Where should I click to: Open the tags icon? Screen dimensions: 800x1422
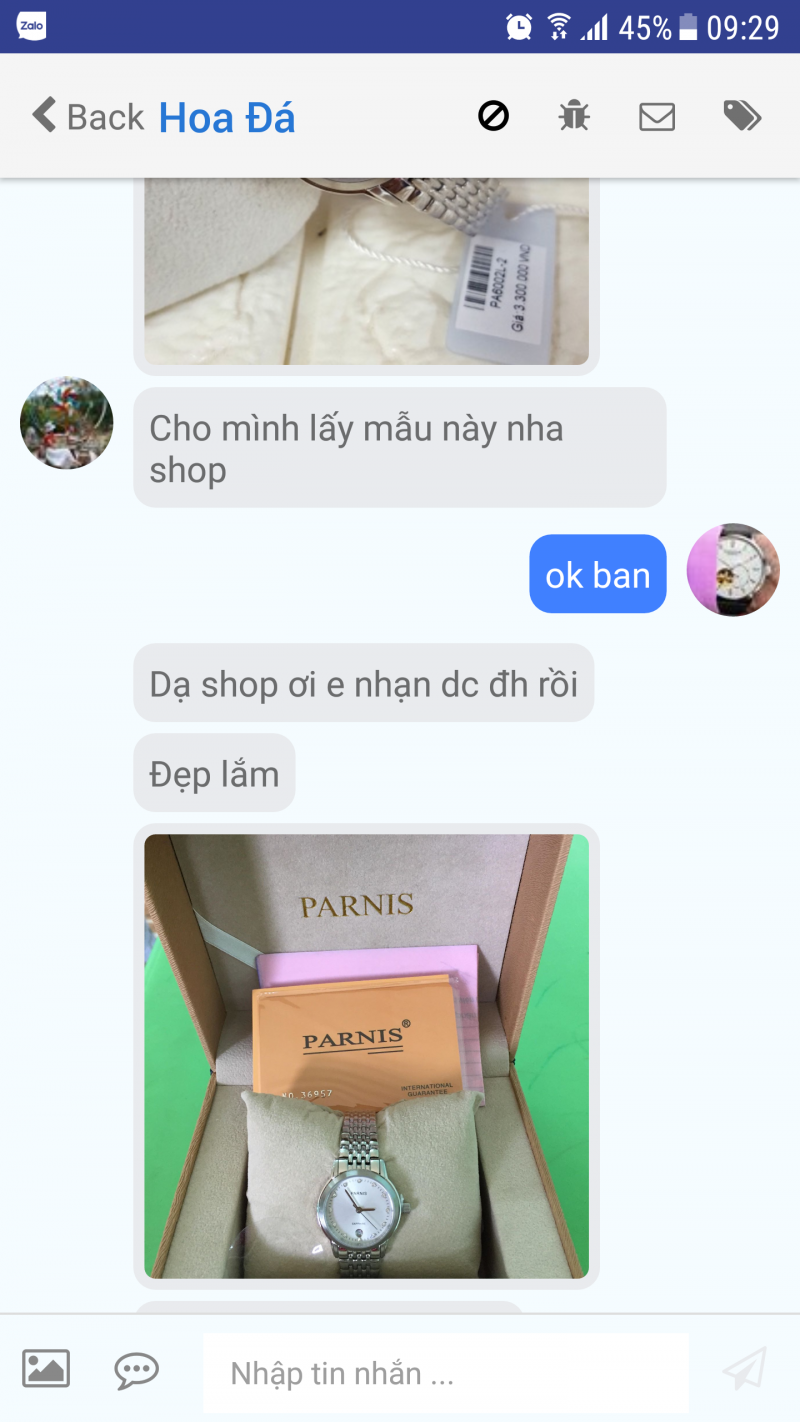pos(742,117)
